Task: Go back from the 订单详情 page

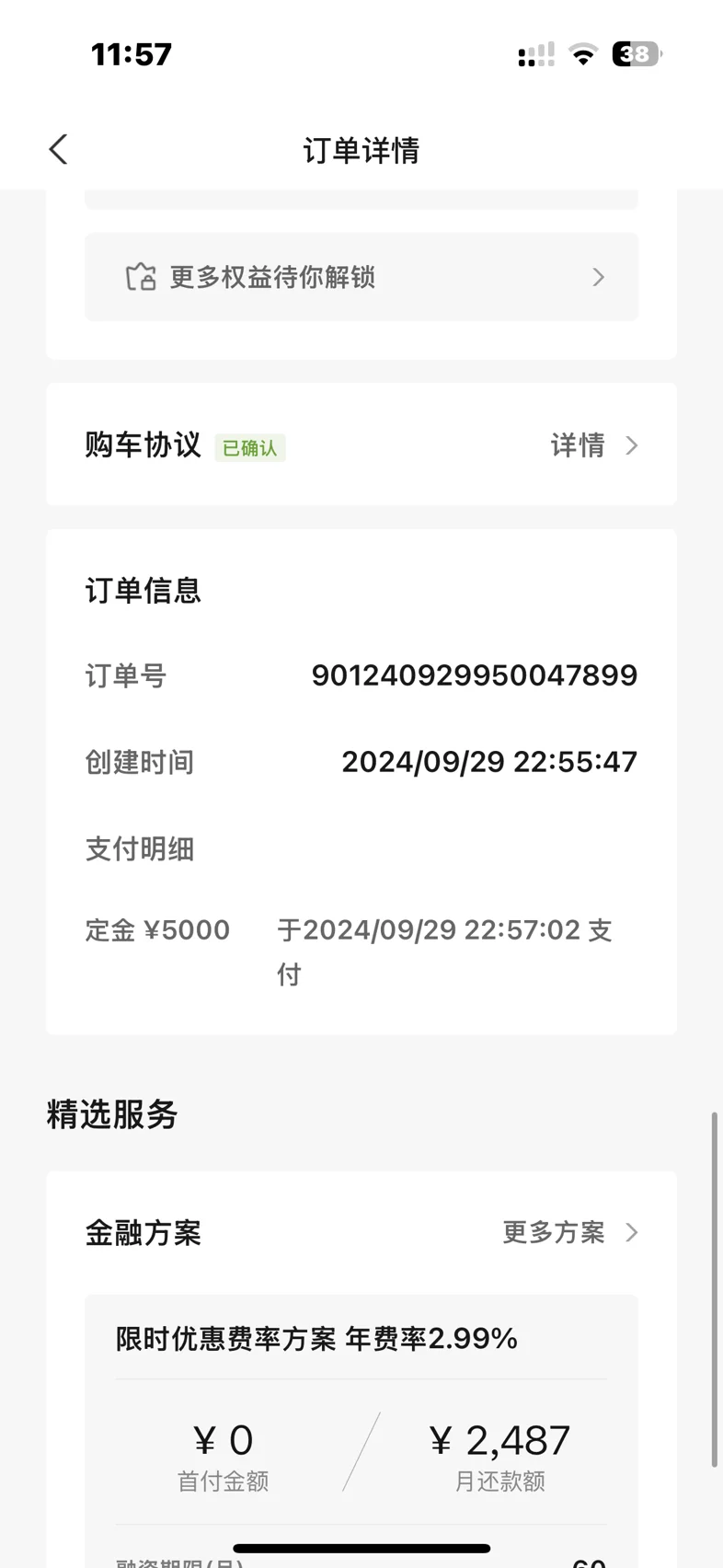Action: point(59,150)
